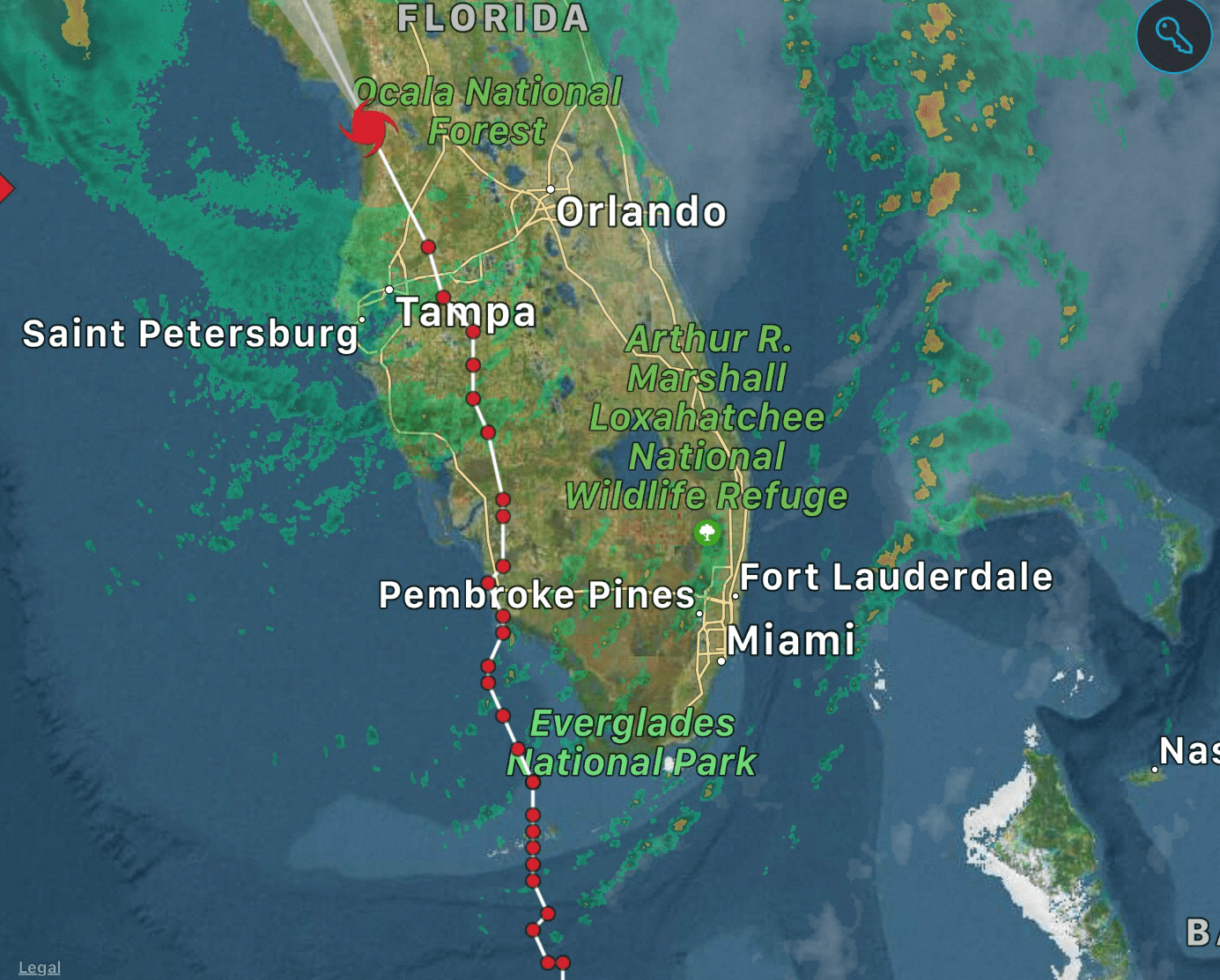Image resolution: width=1220 pixels, height=980 pixels.
Task: Open the Legal link
Action: tap(40, 968)
